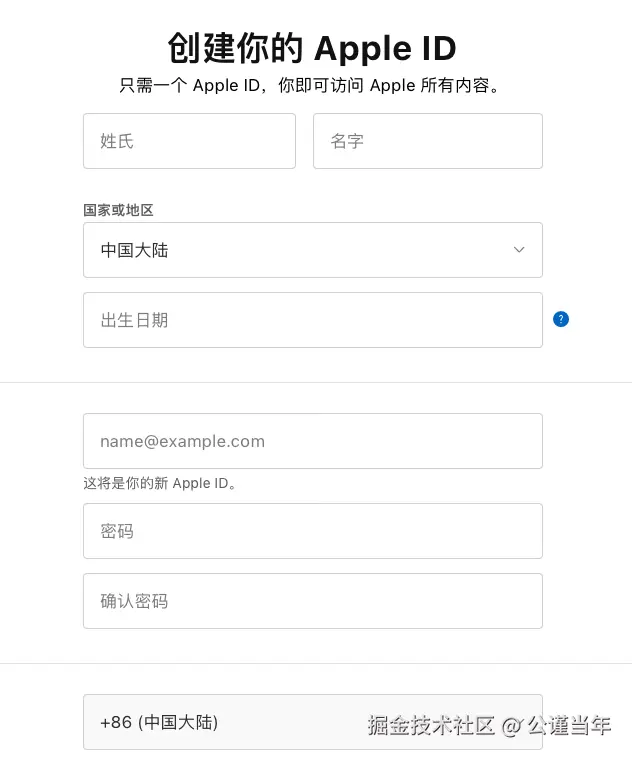632x758 pixels.
Task: Tap the 确认密码 confirm password field
Action: point(312,601)
